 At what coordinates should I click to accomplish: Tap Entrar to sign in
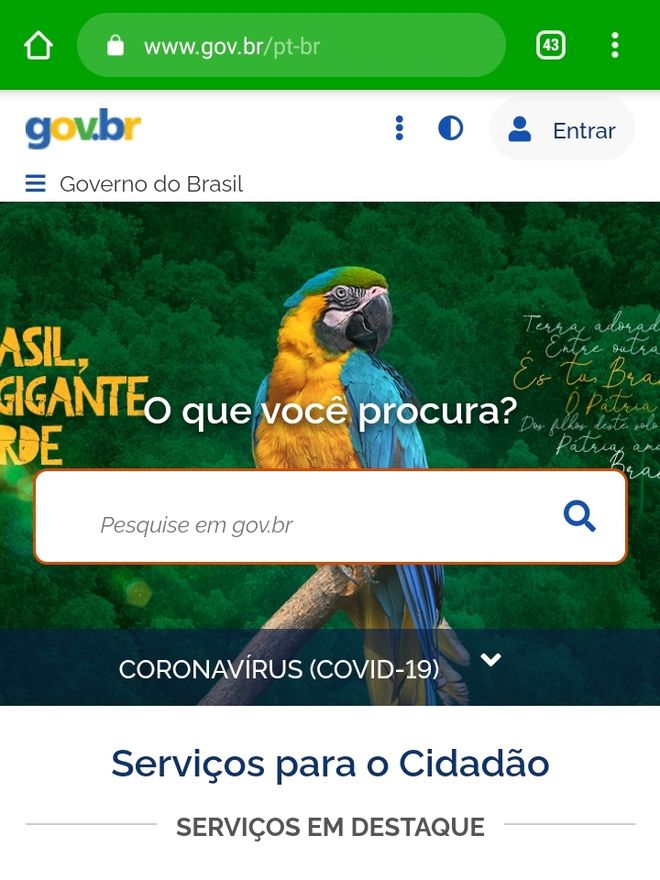click(562, 130)
